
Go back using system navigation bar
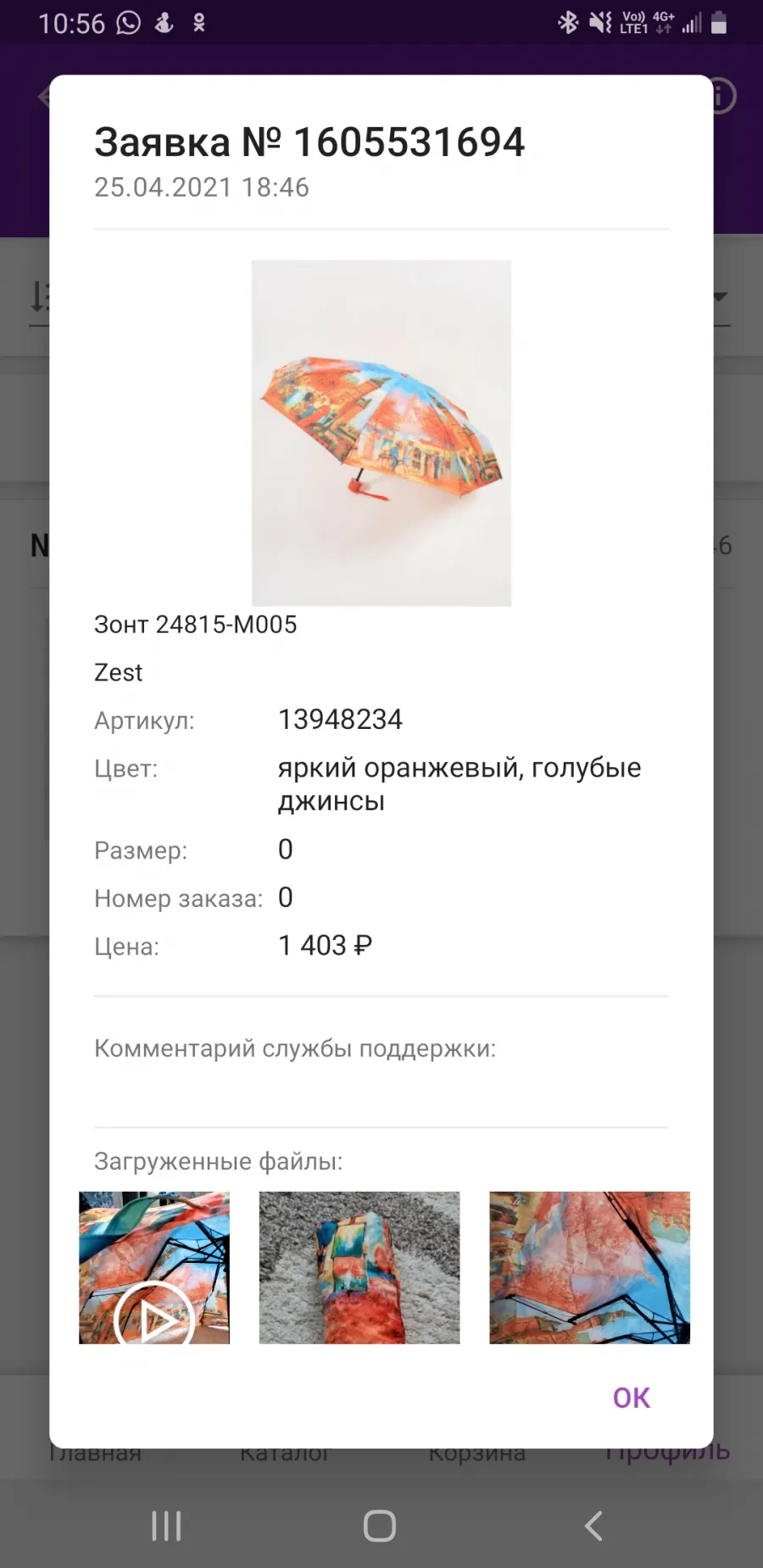pos(594,1526)
